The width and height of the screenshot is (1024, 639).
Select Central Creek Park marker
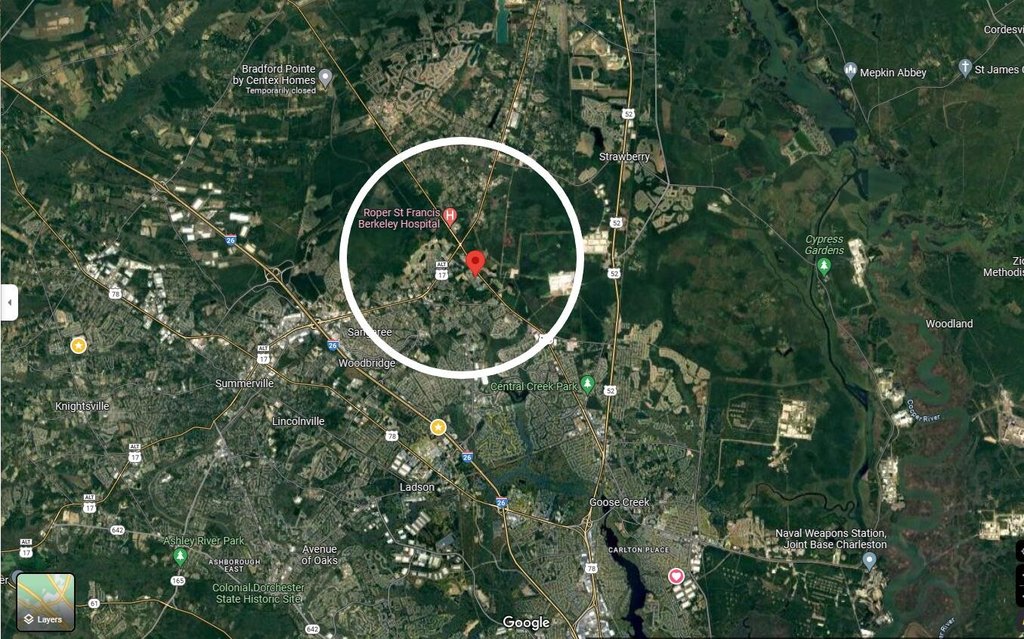click(x=588, y=384)
